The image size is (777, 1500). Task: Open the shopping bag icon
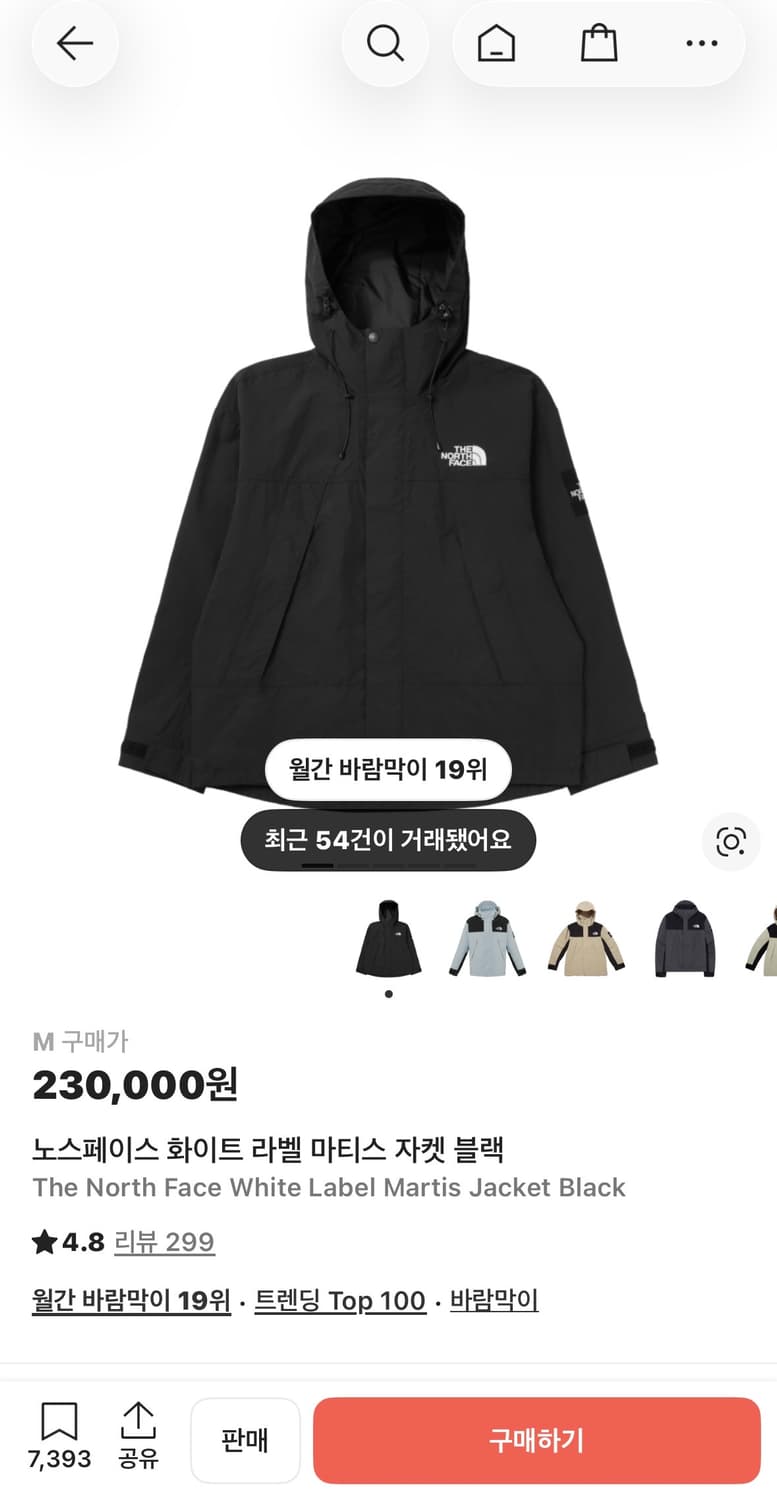598,43
